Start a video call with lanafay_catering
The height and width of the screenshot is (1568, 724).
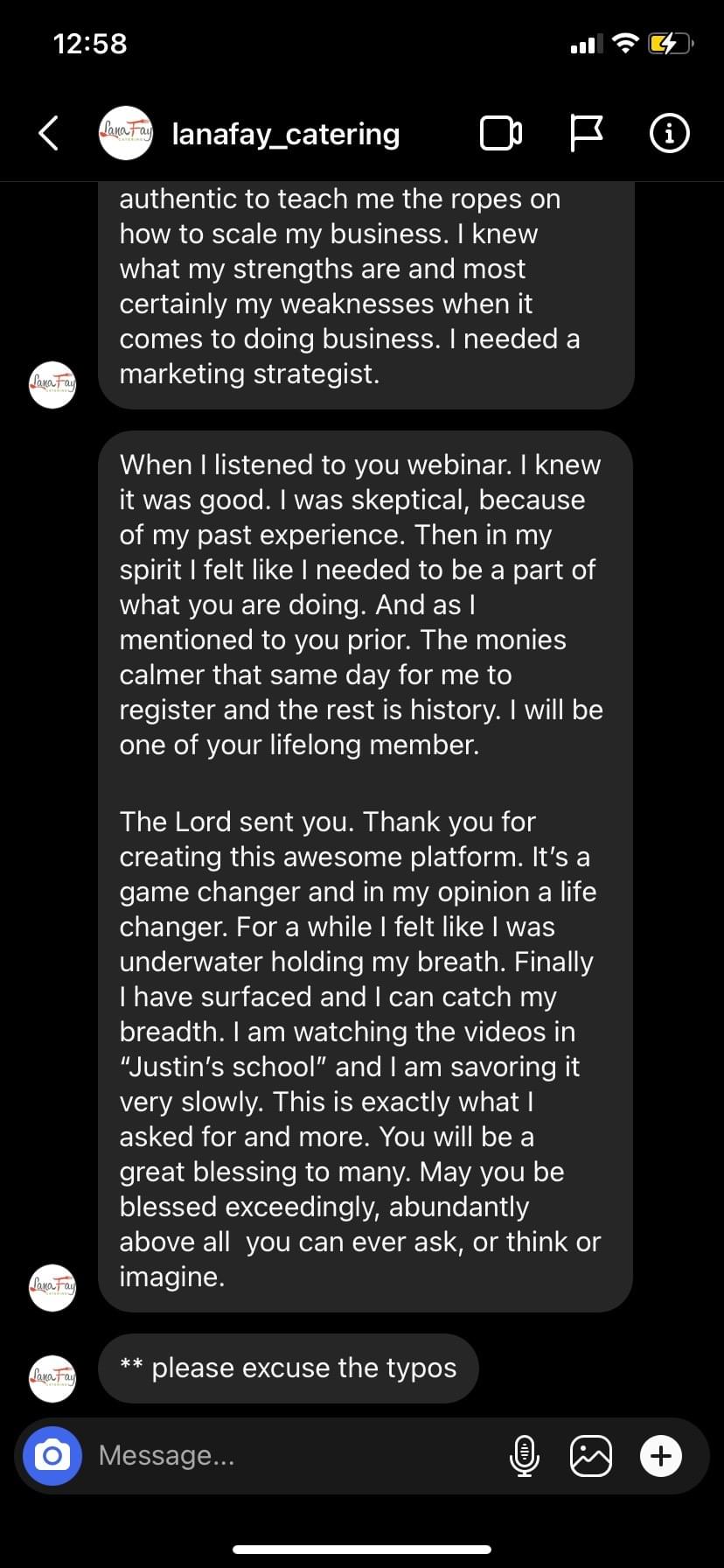point(501,134)
